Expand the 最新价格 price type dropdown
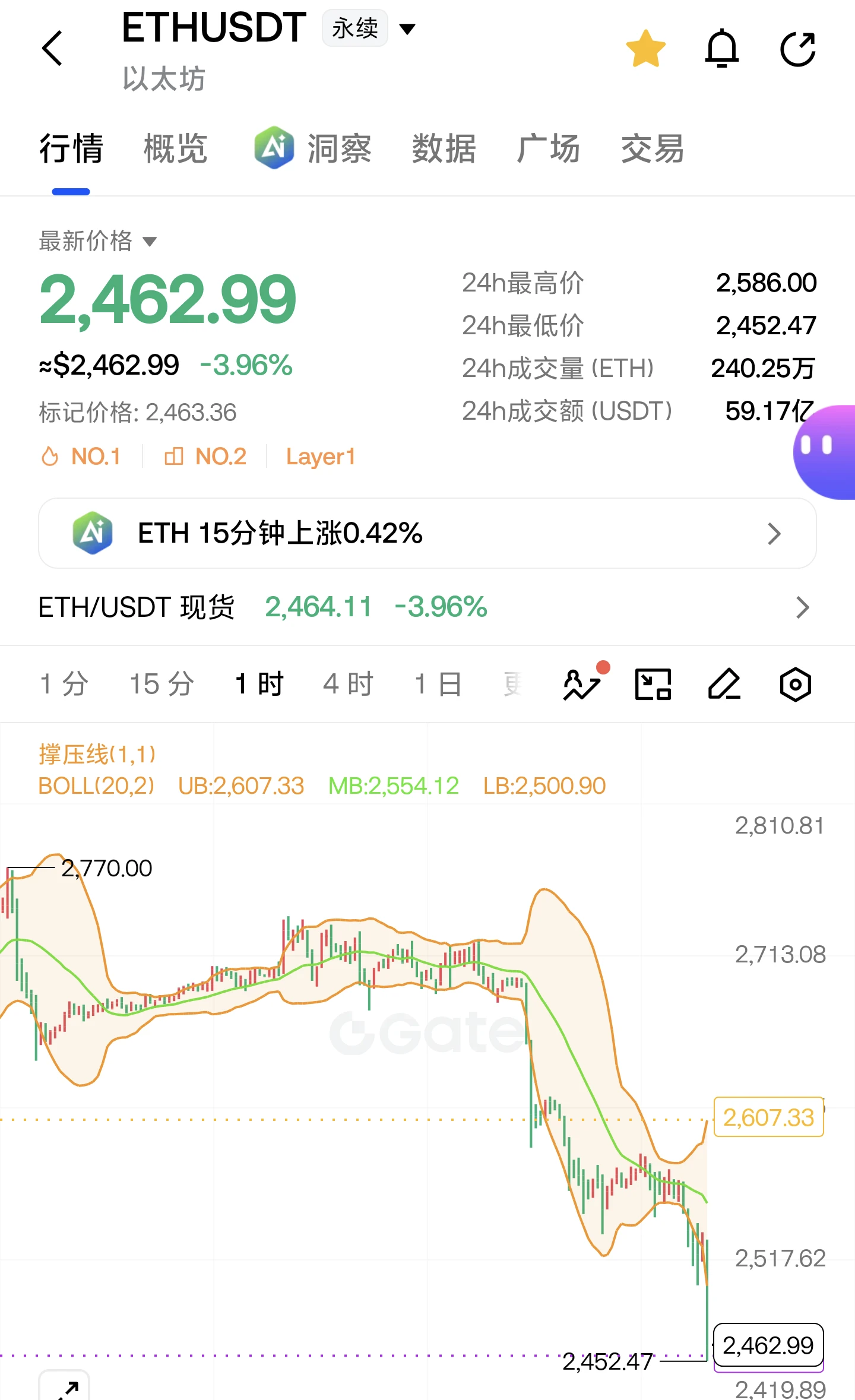Image resolution: width=855 pixels, height=1400 pixels. 98,241
